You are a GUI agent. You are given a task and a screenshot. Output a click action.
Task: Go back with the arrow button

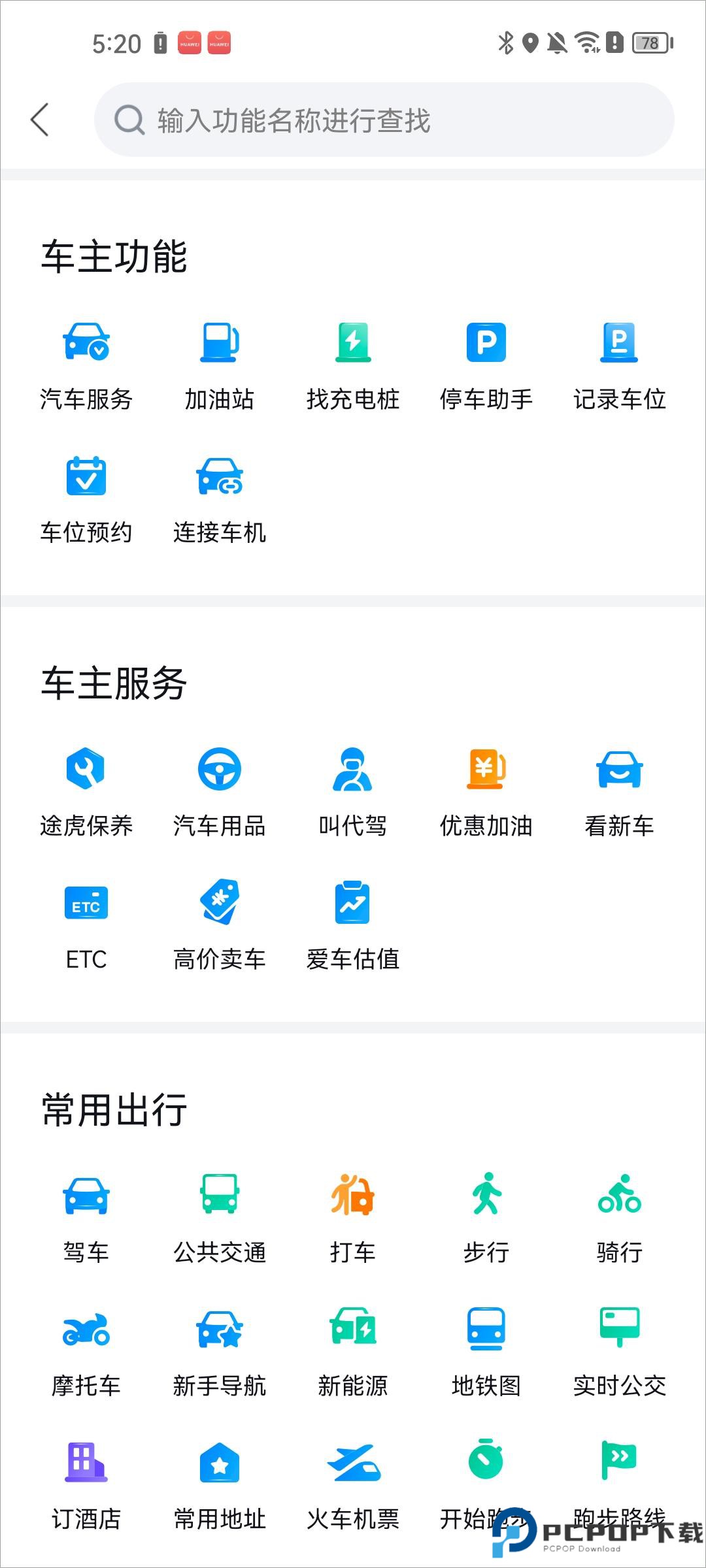click(41, 120)
